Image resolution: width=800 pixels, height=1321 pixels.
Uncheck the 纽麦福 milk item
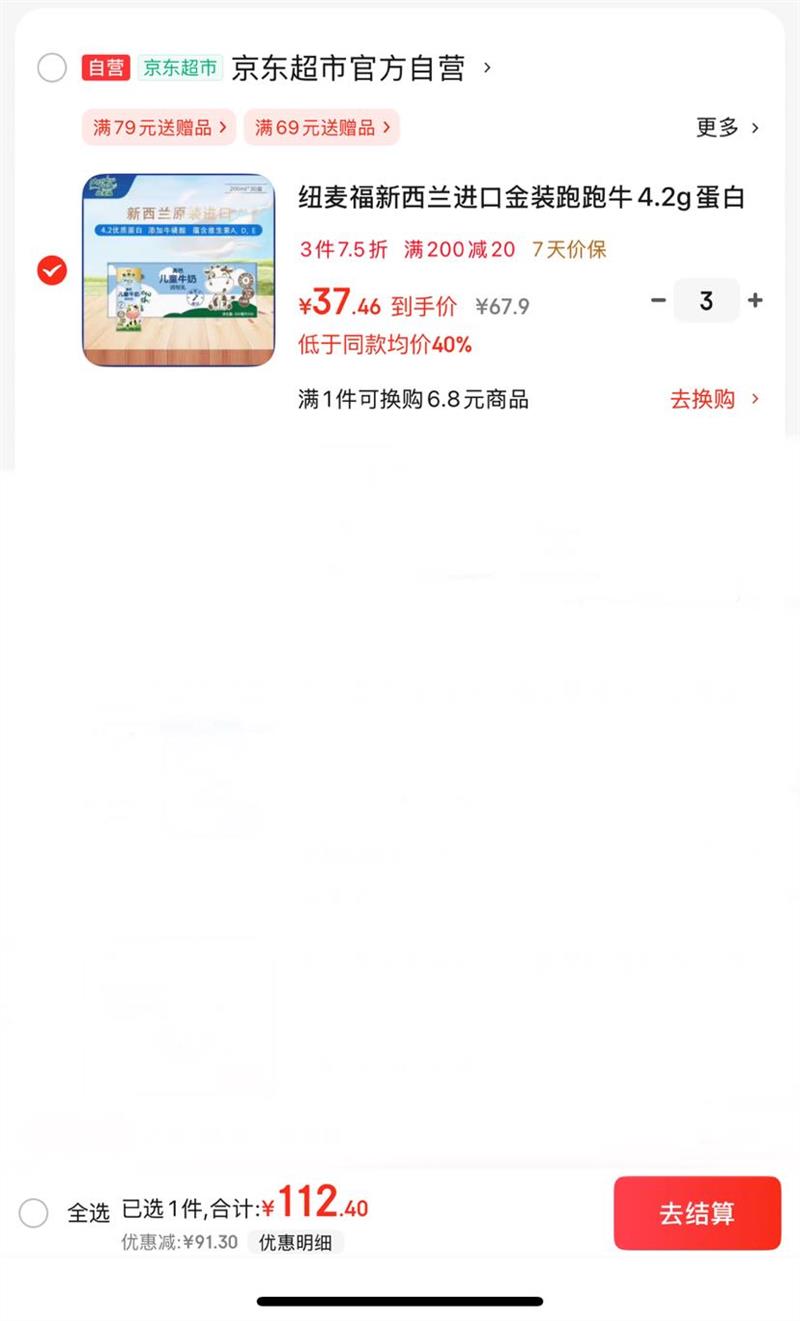[x=52, y=270]
